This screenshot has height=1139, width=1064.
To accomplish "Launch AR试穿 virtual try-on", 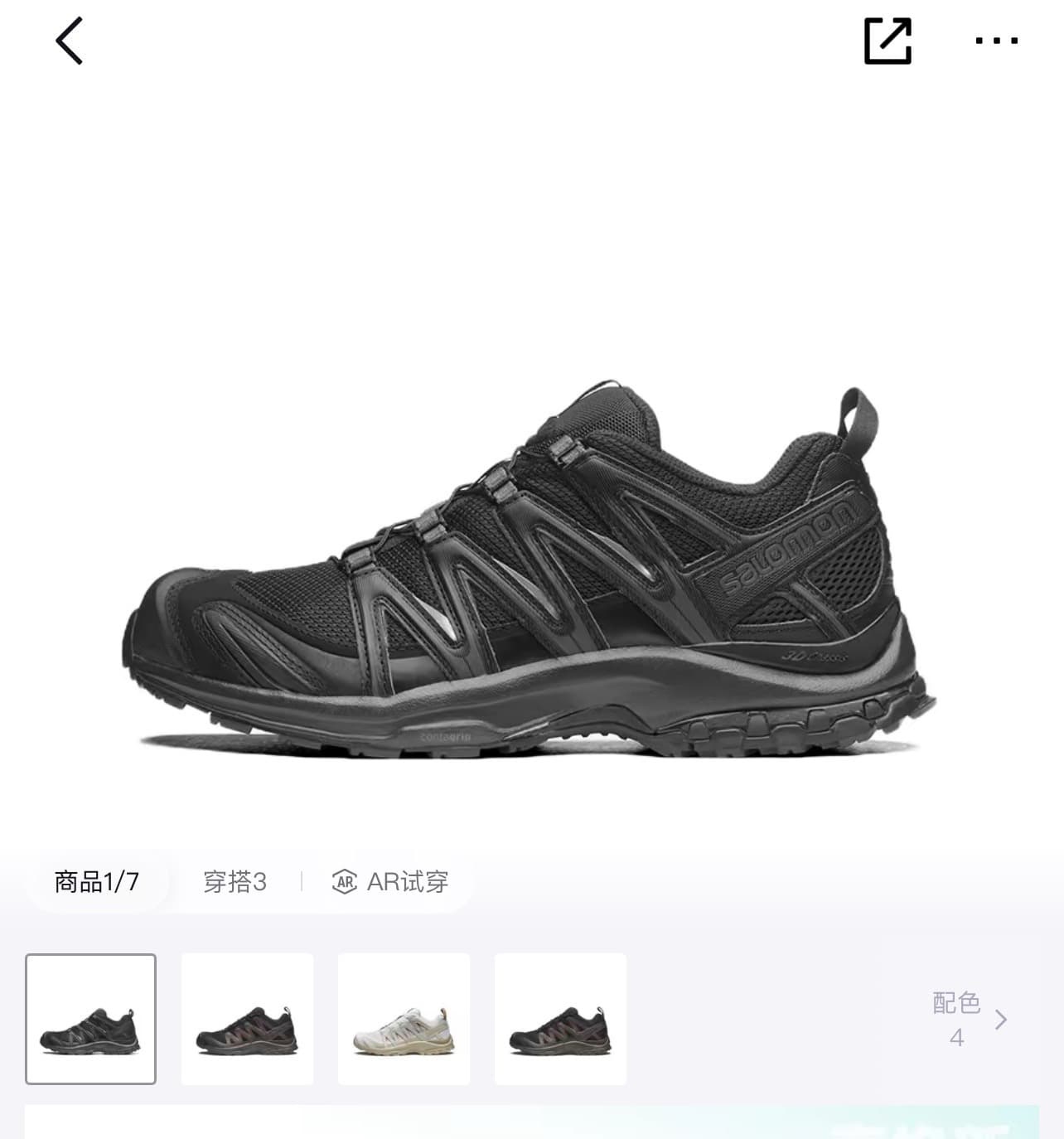I will pyautogui.click(x=390, y=881).
